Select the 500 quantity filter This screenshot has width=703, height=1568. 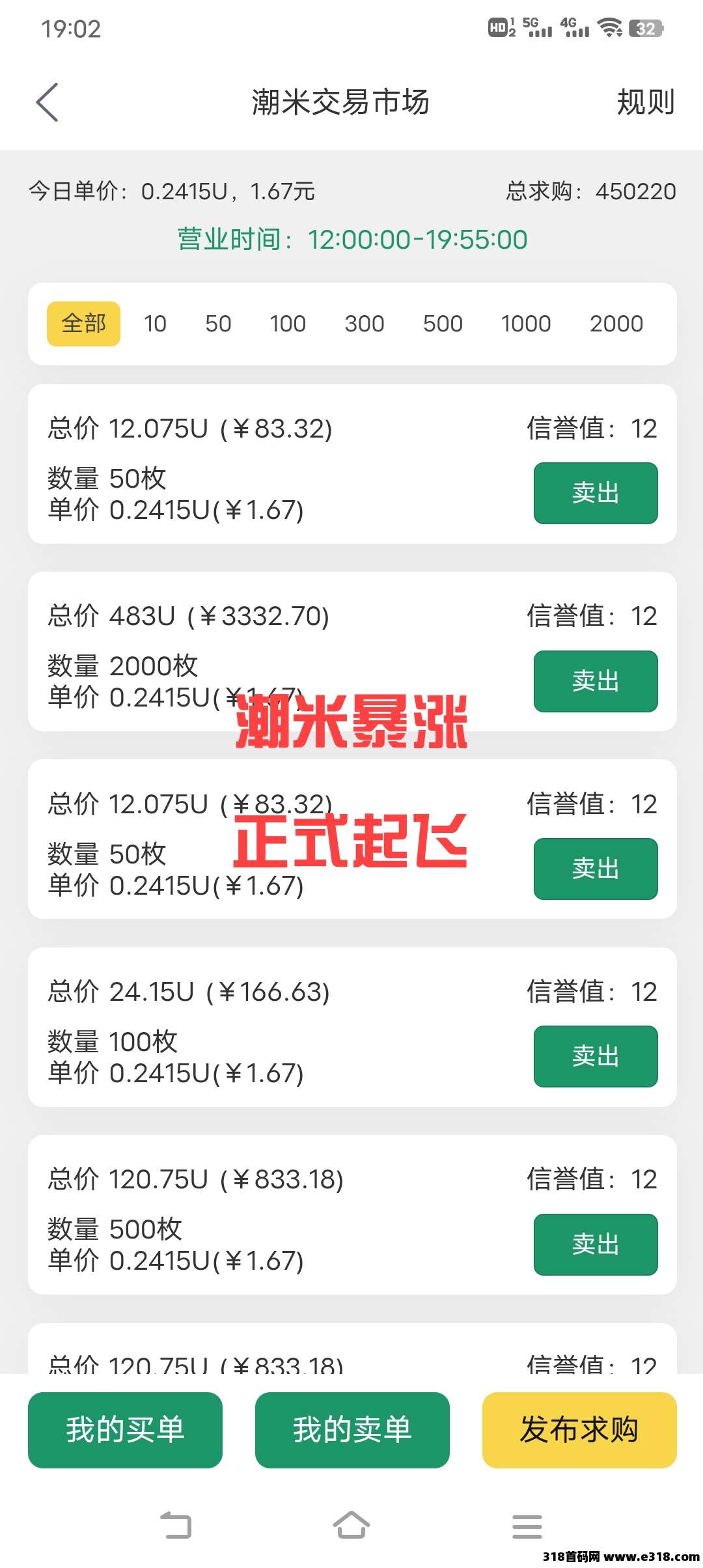[x=441, y=324]
